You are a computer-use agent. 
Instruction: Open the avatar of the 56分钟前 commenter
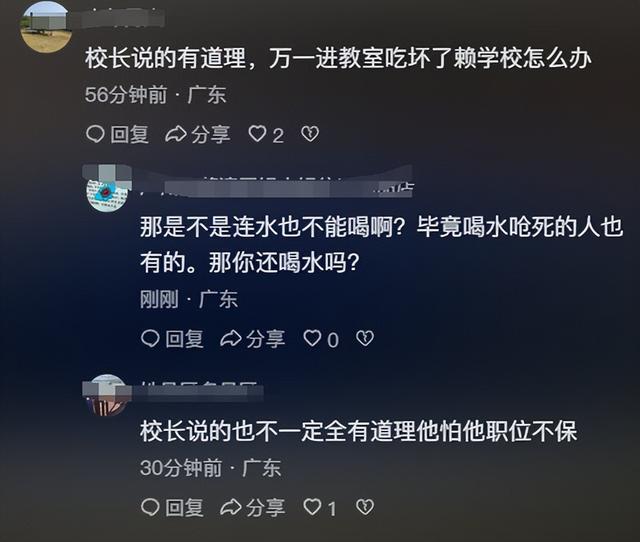[46, 27]
